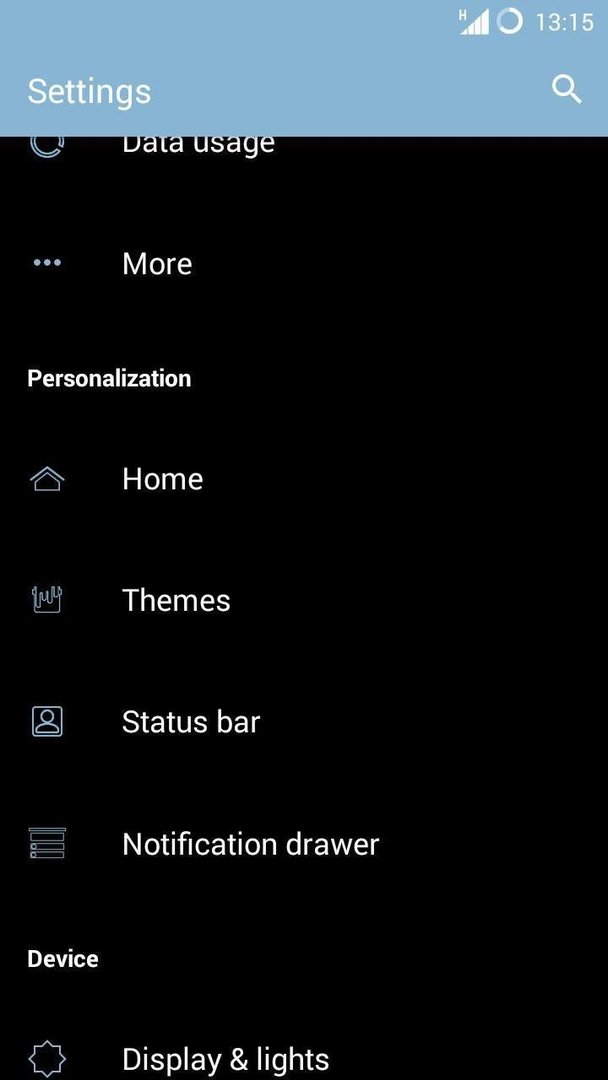Open Home personalization settings
608x1080 pixels.
pyautogui.click(x=304, y=479)
